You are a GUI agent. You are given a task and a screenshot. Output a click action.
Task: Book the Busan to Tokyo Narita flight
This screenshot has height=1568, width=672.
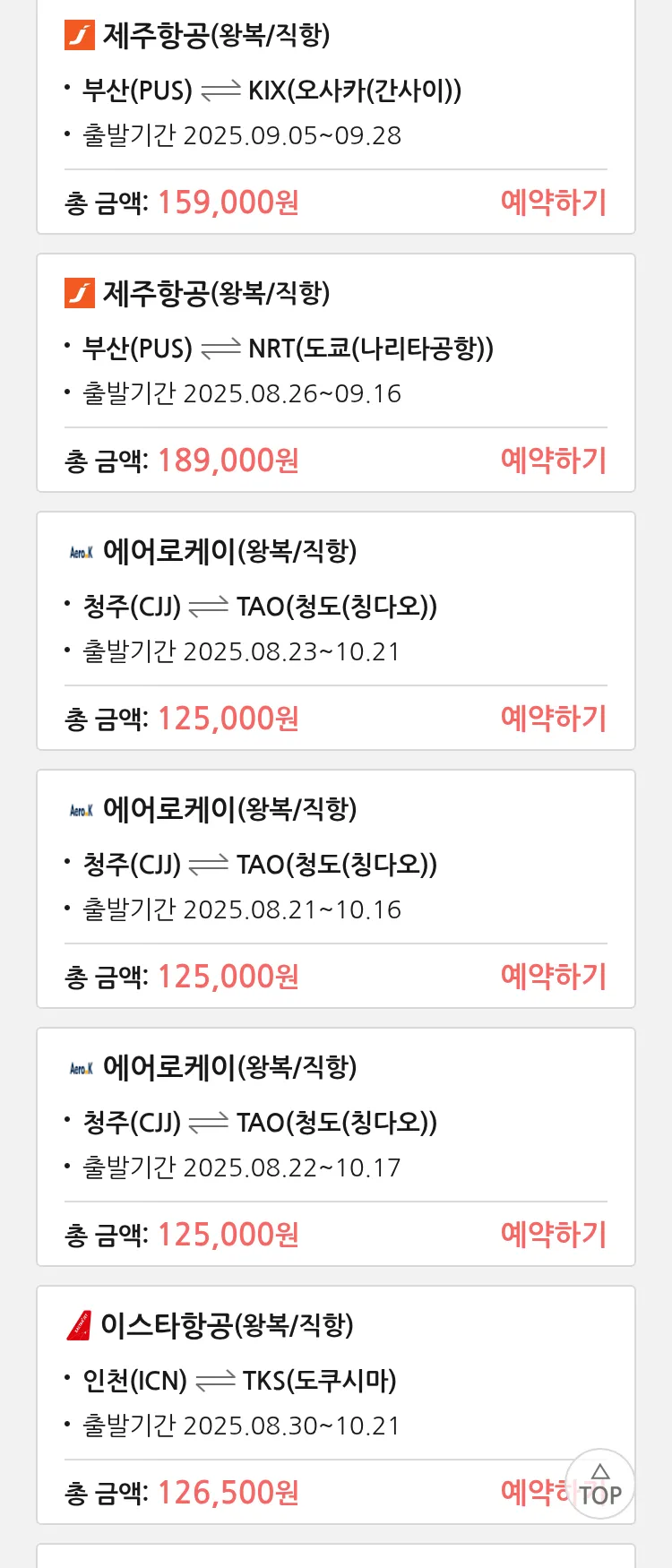pyautogui.click(x=553, y=461)
